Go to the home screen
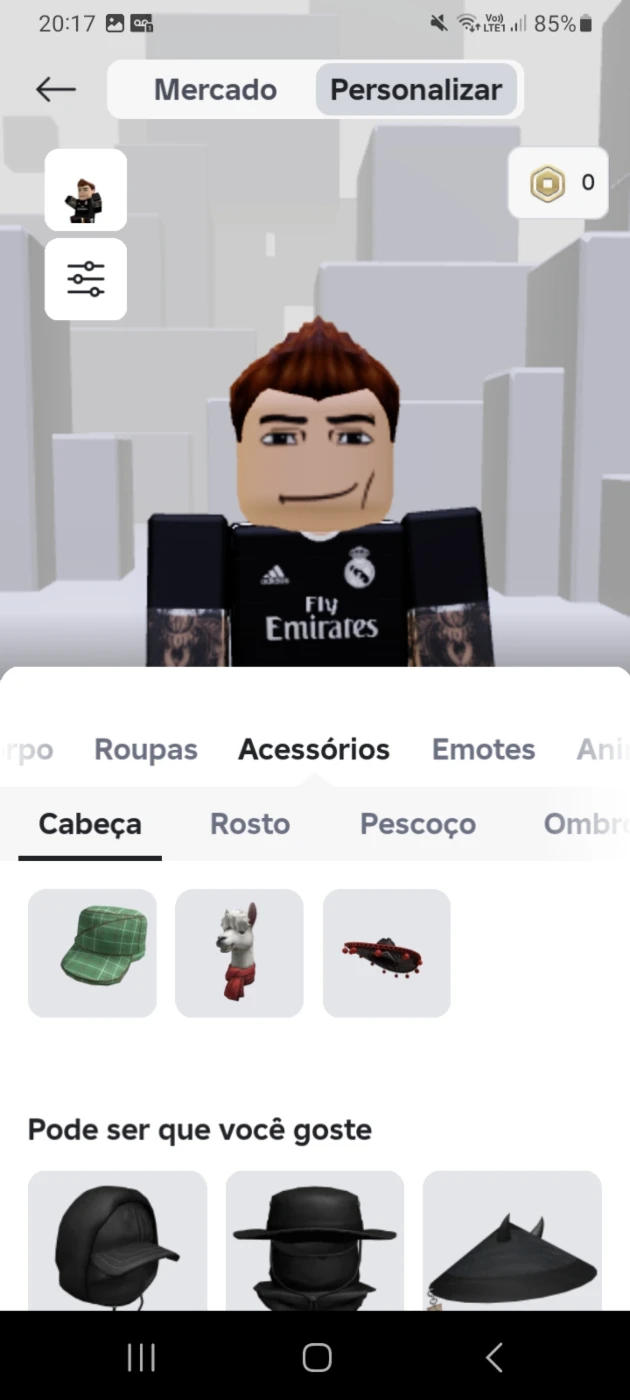This screenshot has height=1400, width=630. 316,1357
